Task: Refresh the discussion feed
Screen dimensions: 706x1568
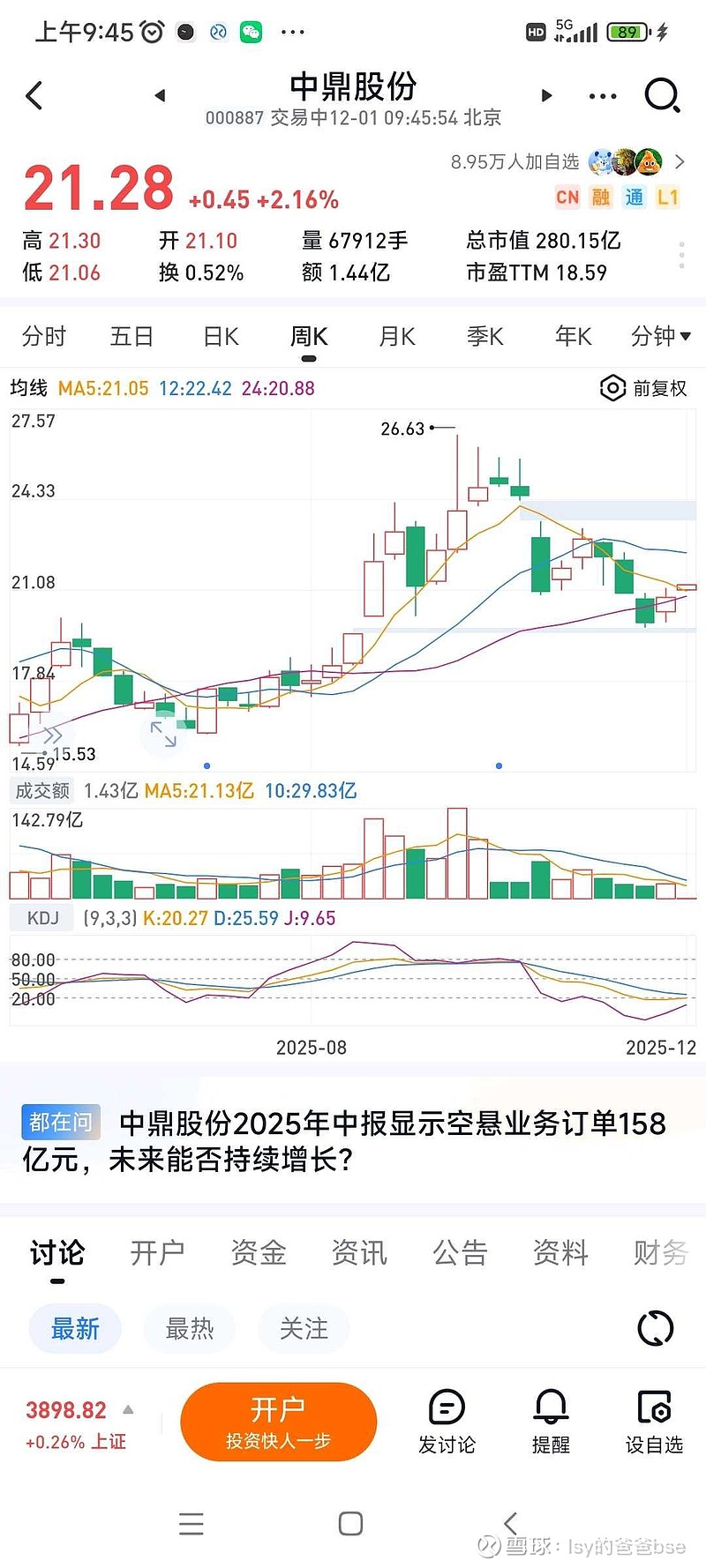Action: pyautogui.click(x=654, y=1328)
